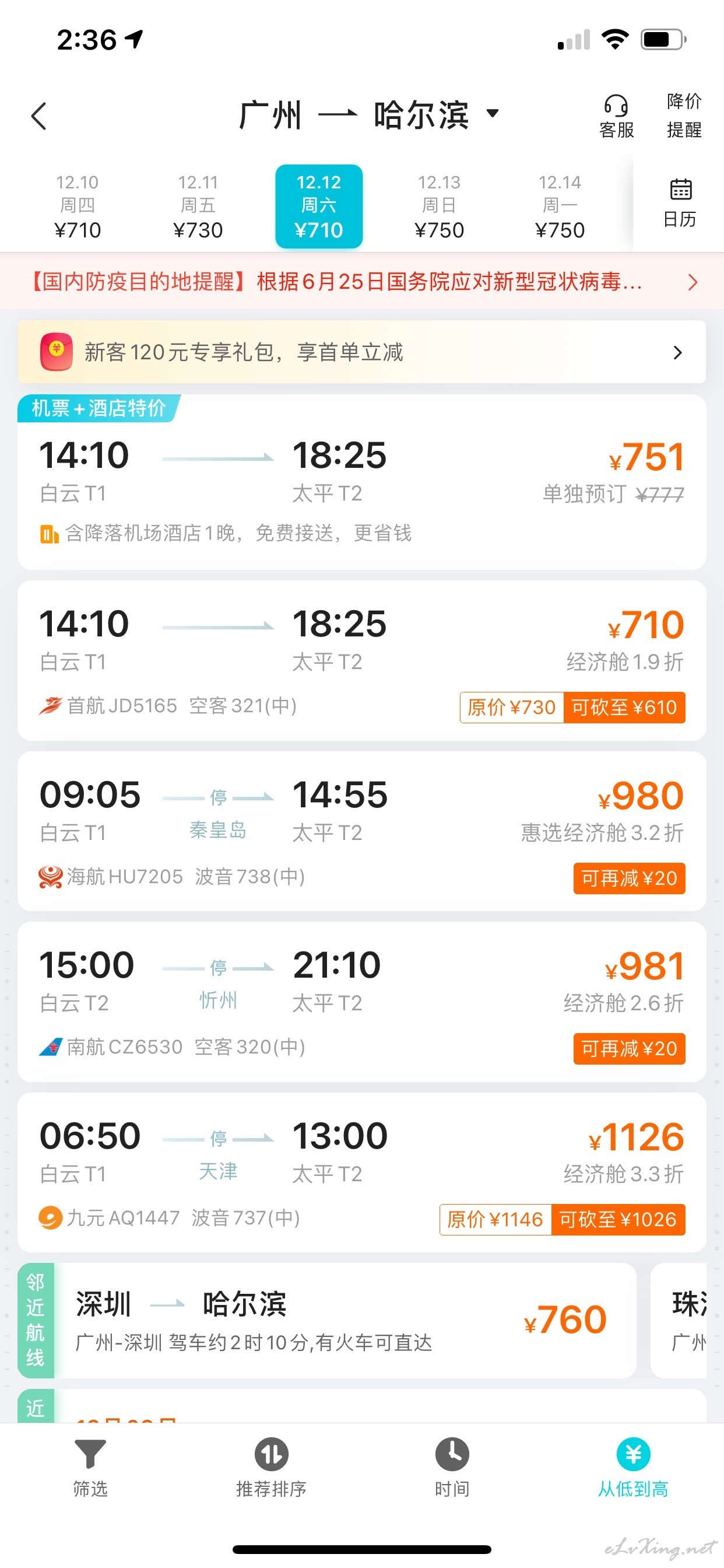Screen dimensions: 724x1568
Task: Open the 机票+酒店特价 ¥751 offer
Action: [x=362, y=482]
